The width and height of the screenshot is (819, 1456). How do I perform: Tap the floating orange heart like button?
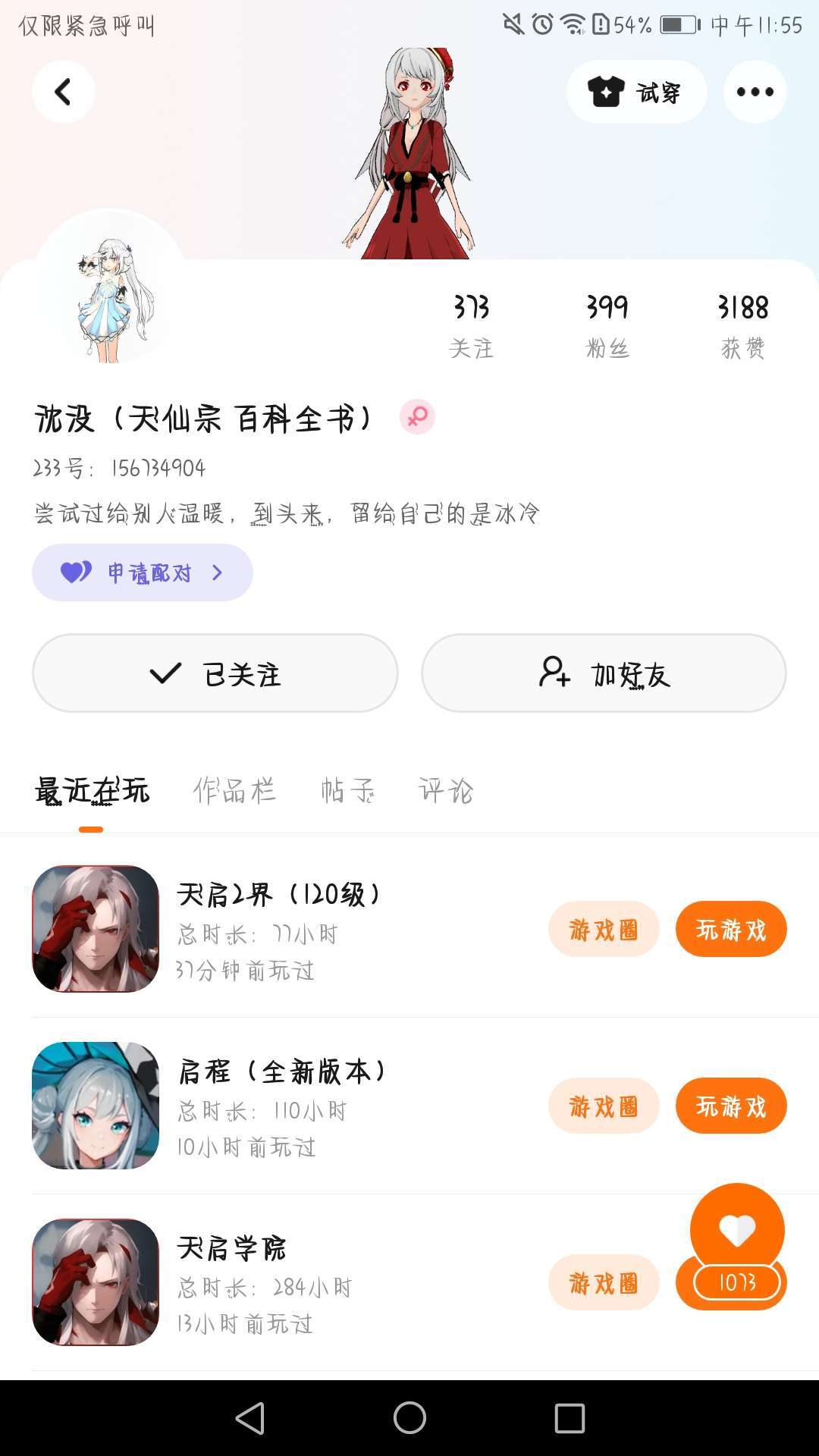[737, 1230]
